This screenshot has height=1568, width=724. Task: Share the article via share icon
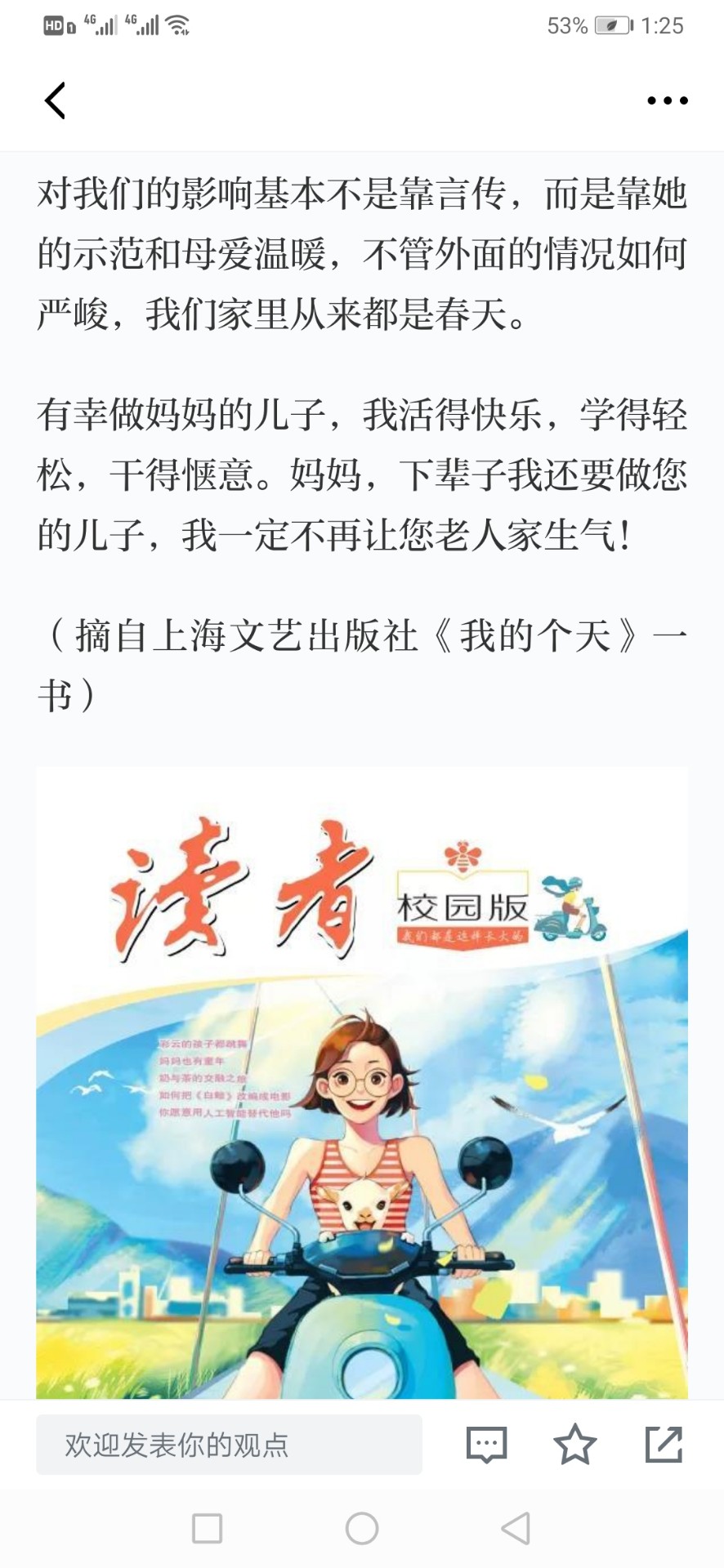[663, 1444]
